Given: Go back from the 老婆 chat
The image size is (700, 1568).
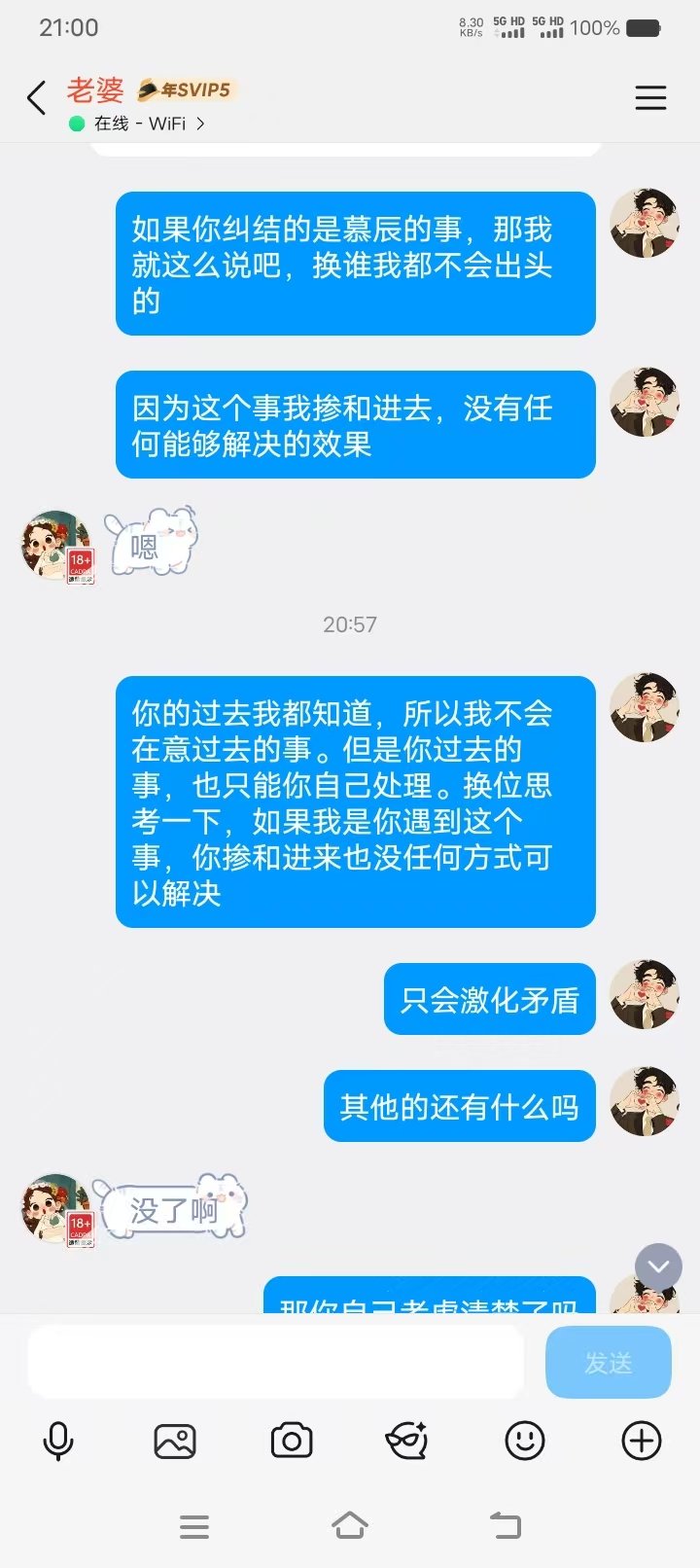Looking at the screenshot, I should coord(37,98).
